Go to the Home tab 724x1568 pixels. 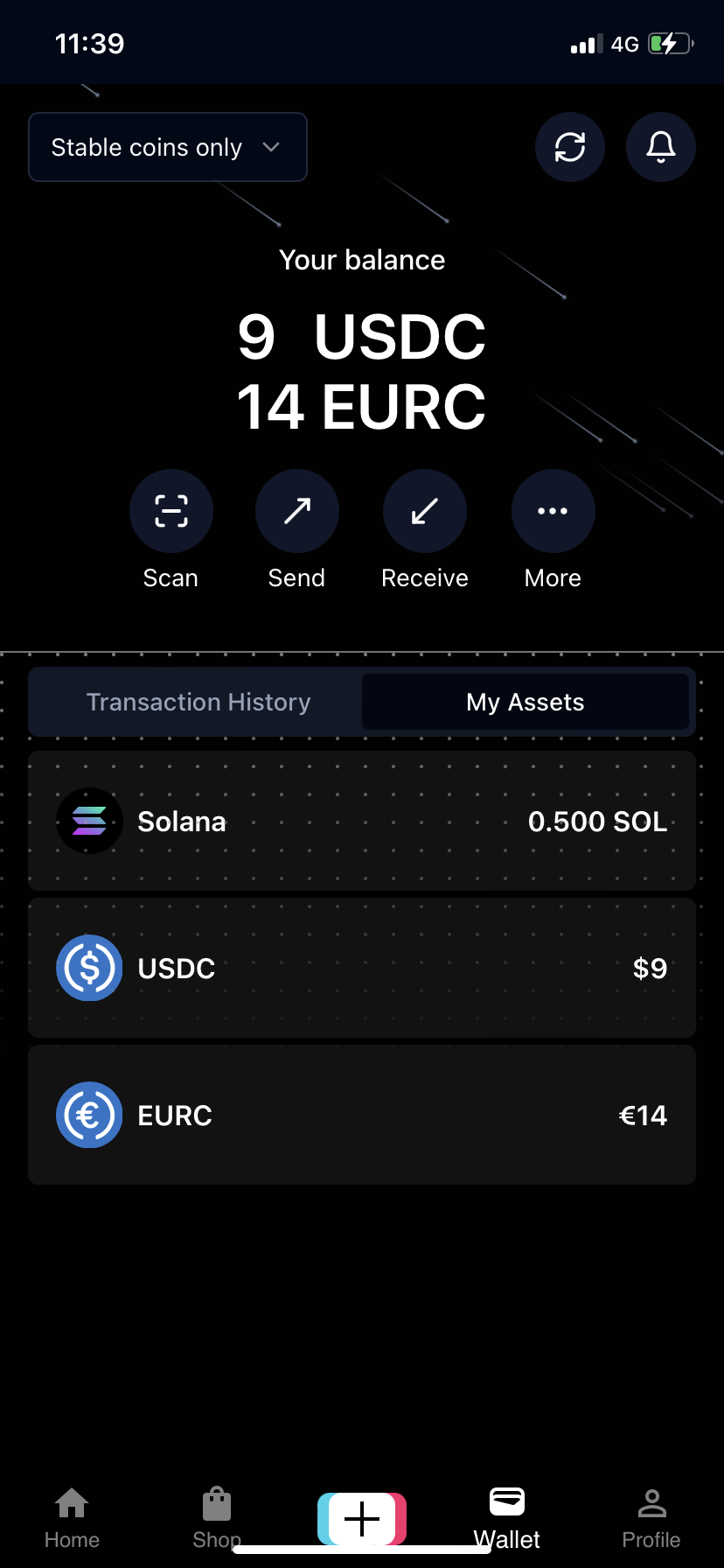[72, 1517]
